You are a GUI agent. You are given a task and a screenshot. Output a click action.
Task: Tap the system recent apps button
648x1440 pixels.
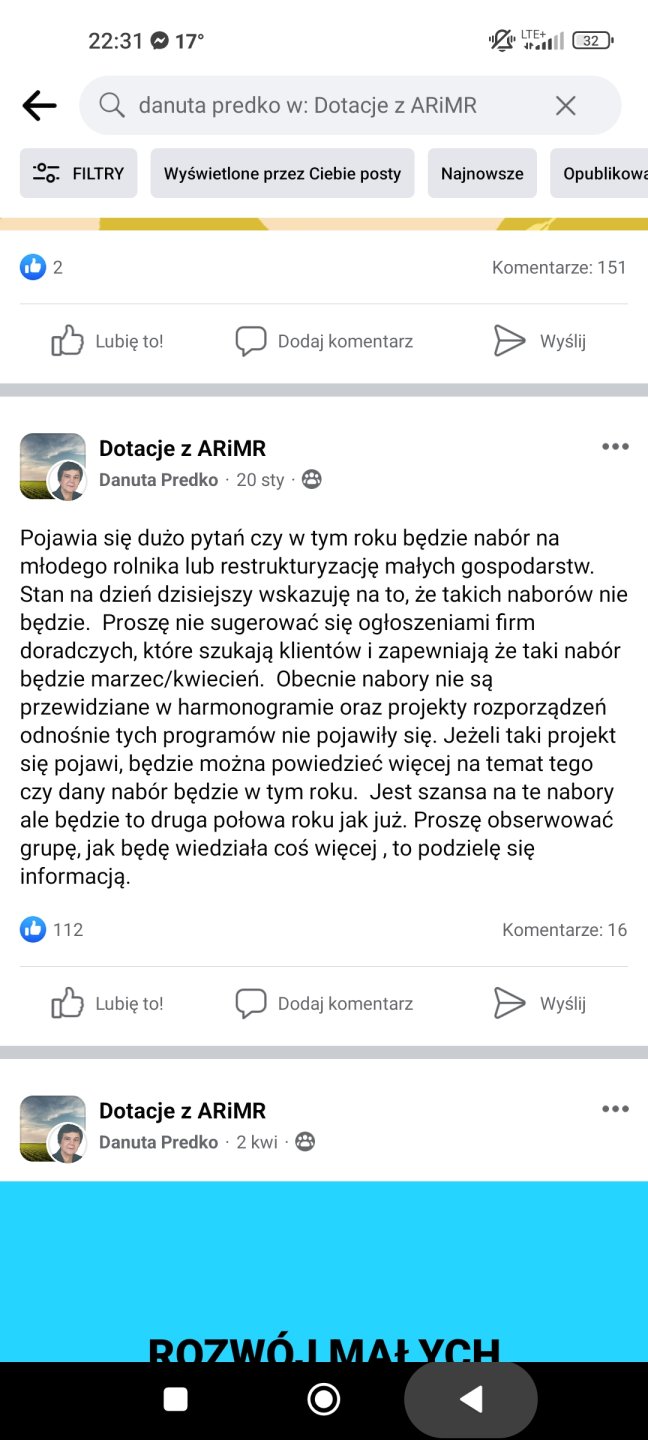tap(176, 1399)
